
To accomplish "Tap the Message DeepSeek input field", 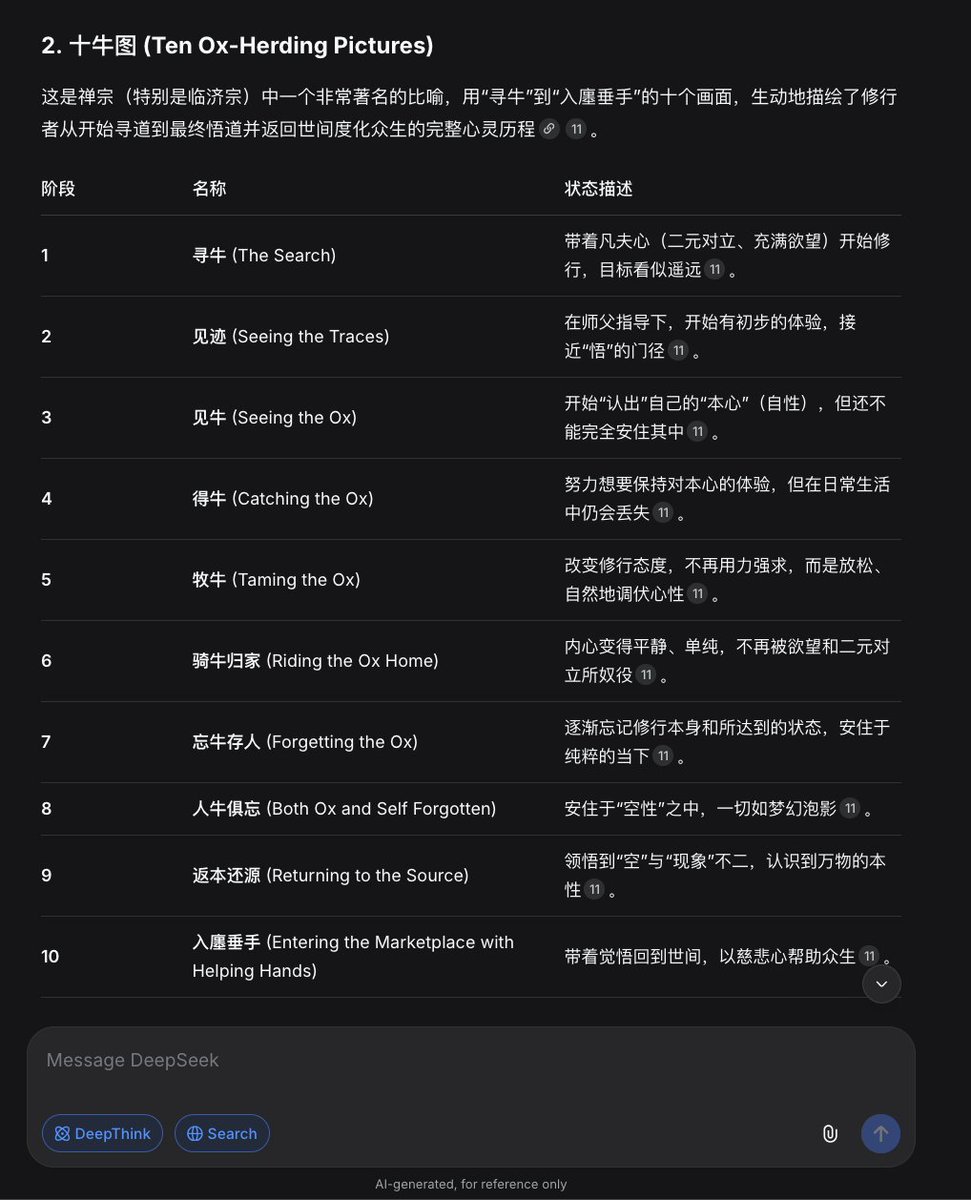I will 470,1060.
